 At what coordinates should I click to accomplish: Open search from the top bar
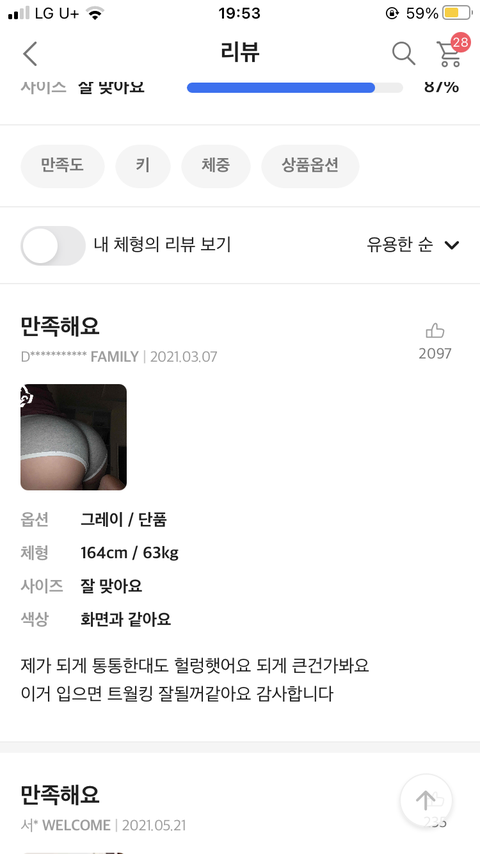pos(404,53)
